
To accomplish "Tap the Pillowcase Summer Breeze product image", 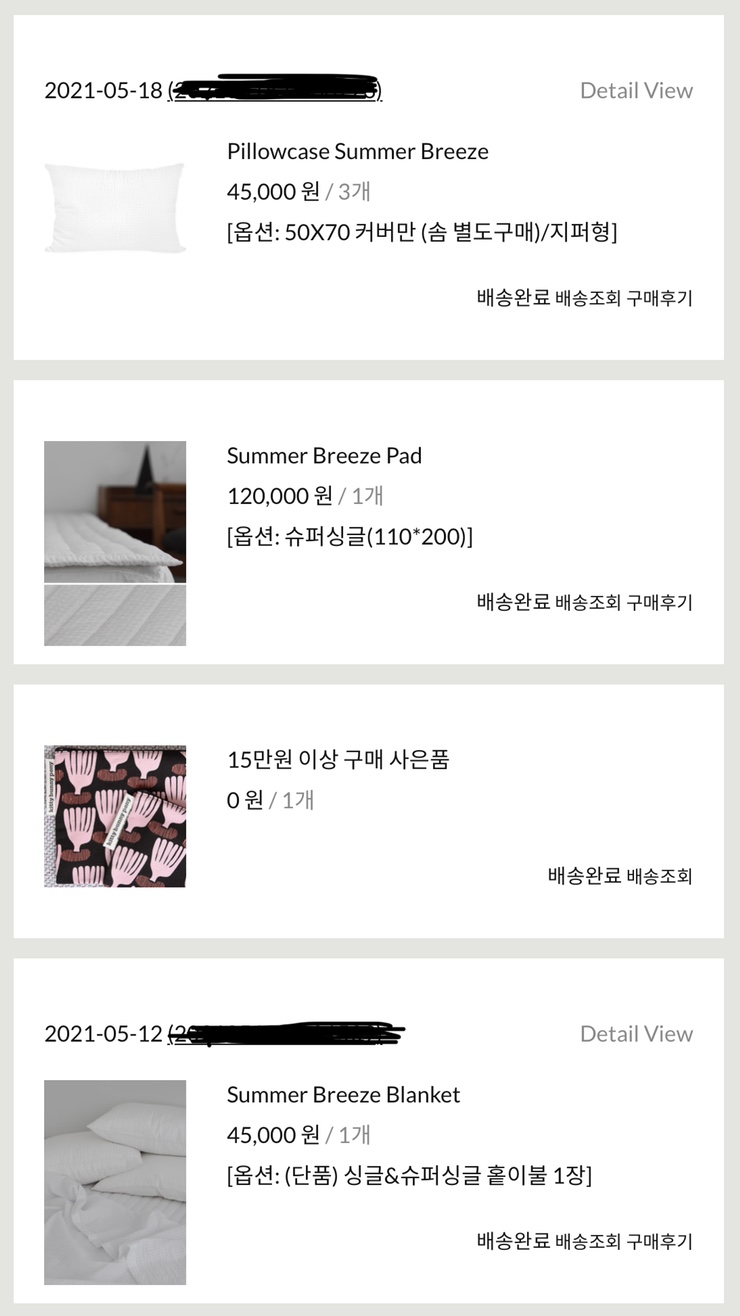I will click(114, 208).
